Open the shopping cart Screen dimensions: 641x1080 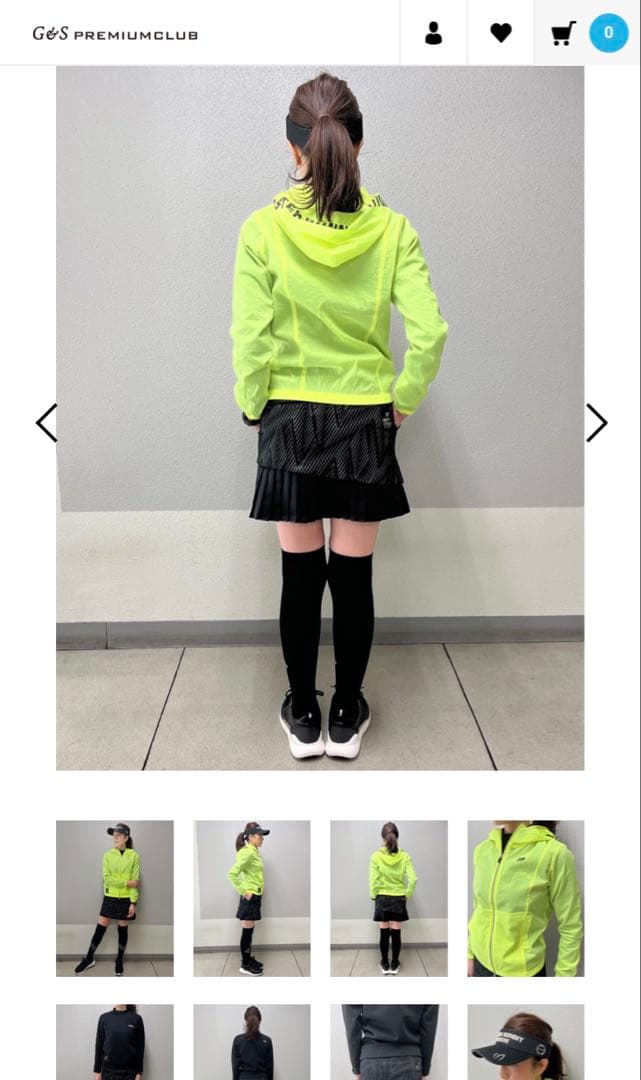tap(564, 33)
